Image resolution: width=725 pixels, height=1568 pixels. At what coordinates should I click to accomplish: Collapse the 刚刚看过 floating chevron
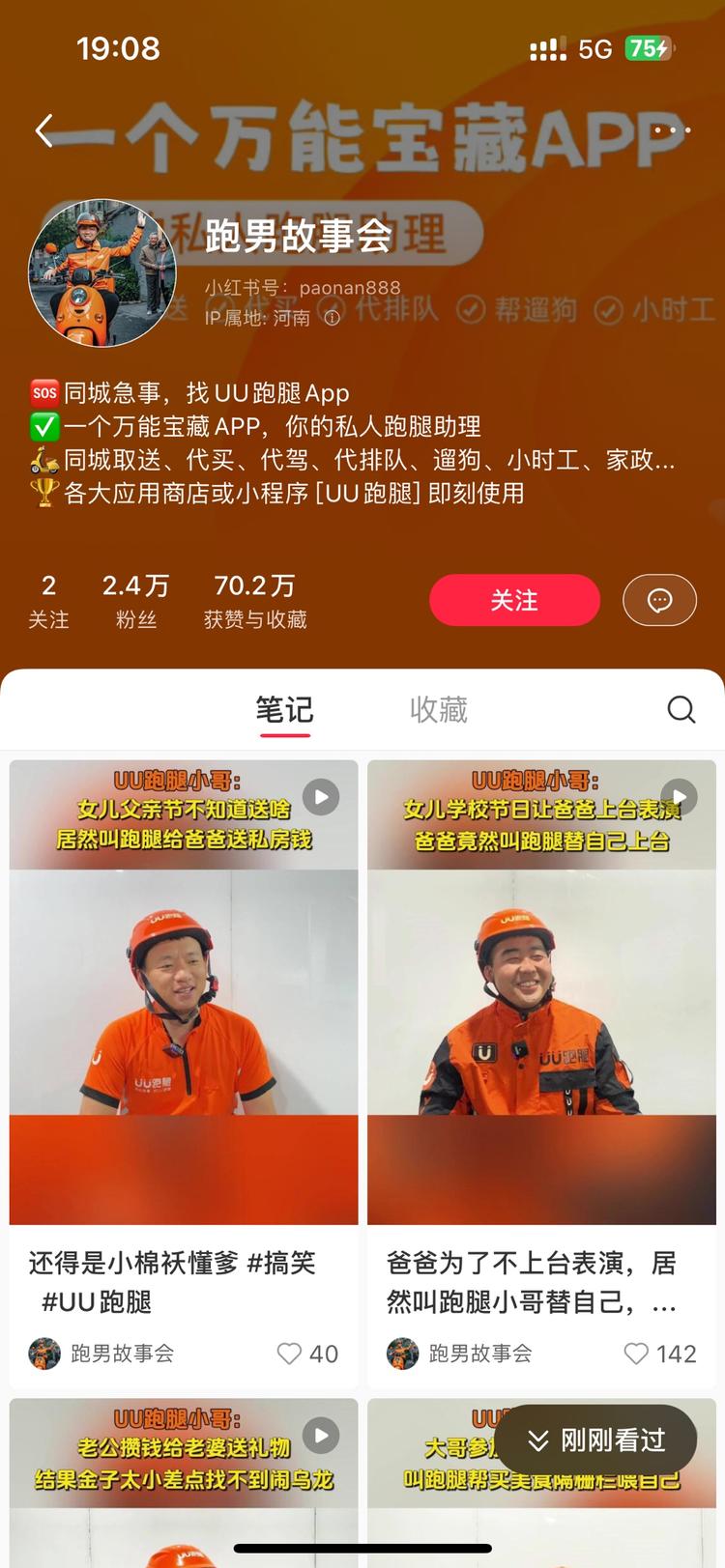[x=538, y=1439]
